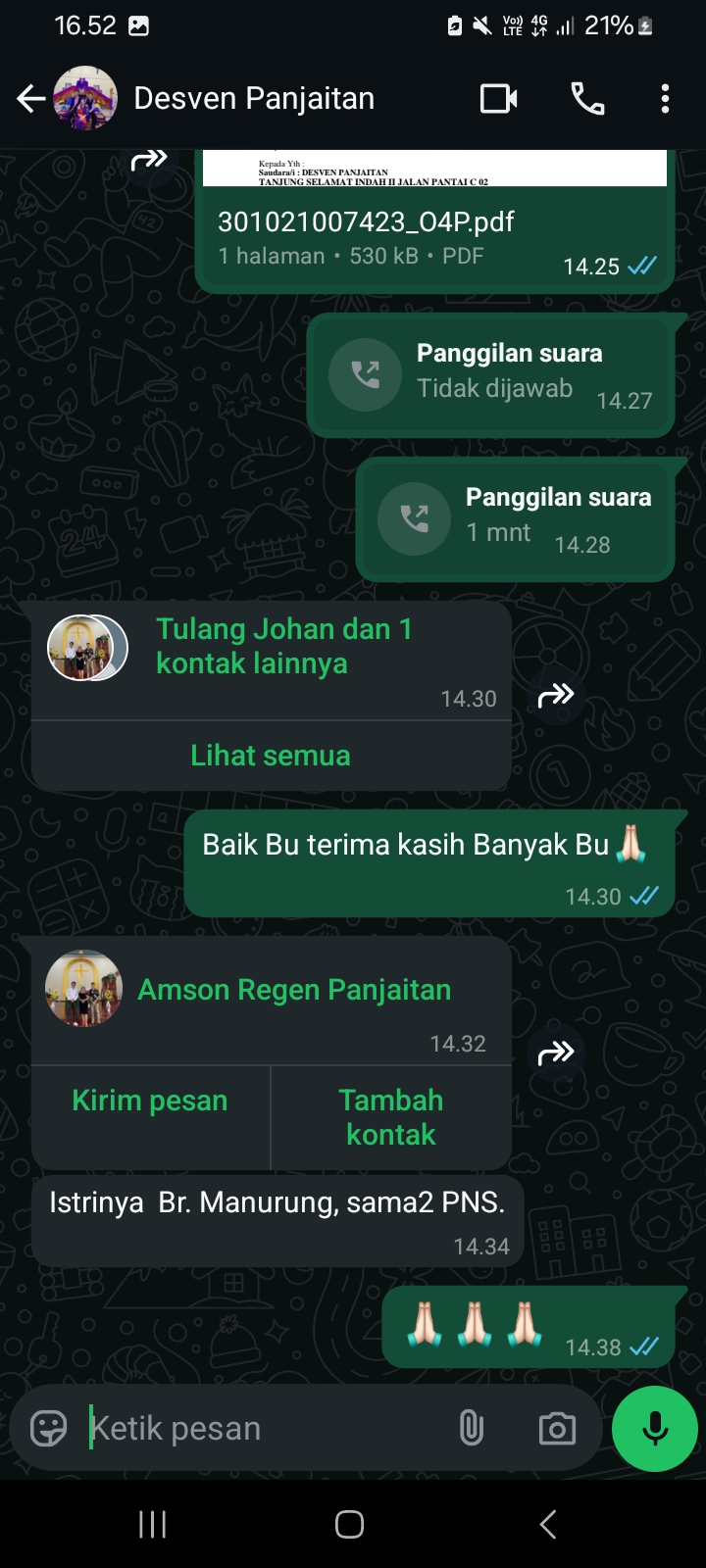This screenshot has width=706, height=1568.
Task: Call back from the unanswered voice call
Action: (x=366, y=373)
